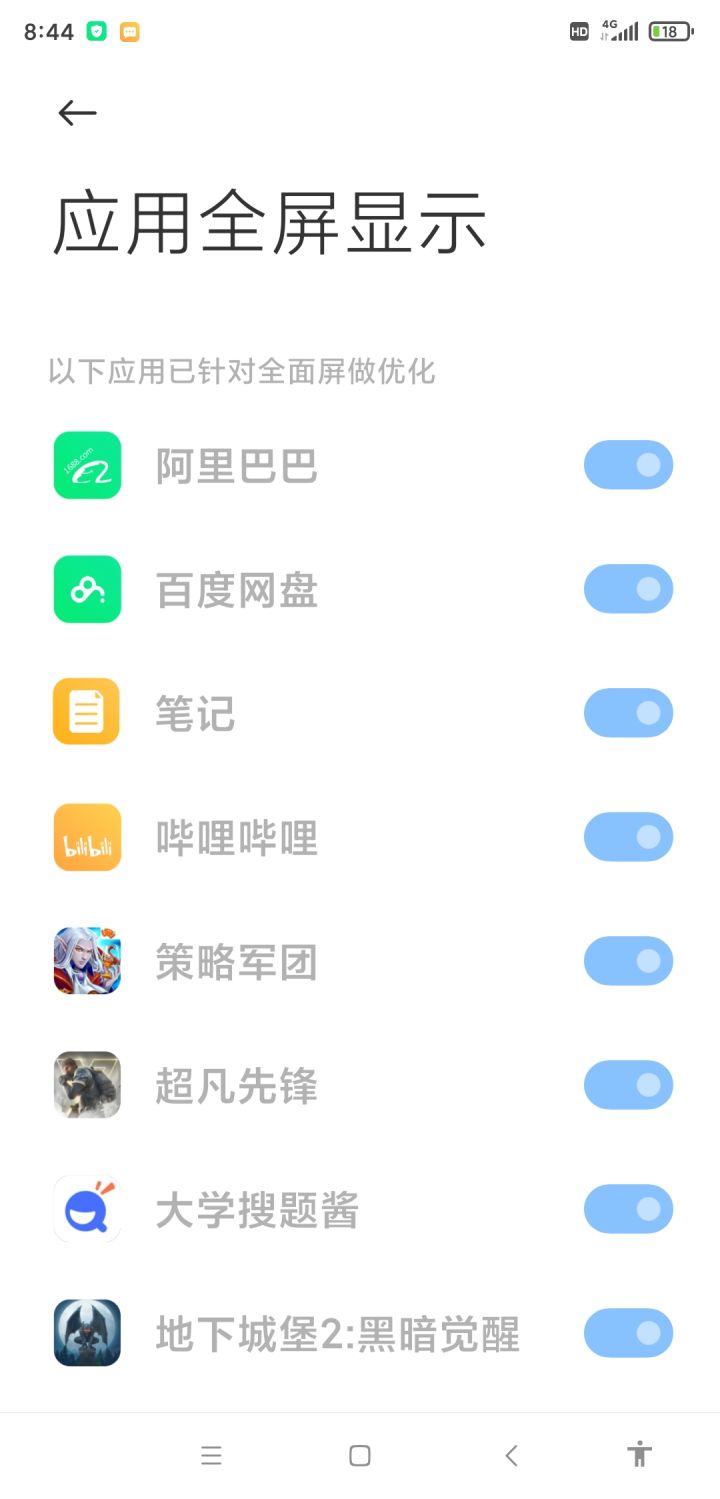The image size is (720, 1499).
Task: Go back using the top arrow
Action: [77, 114]
